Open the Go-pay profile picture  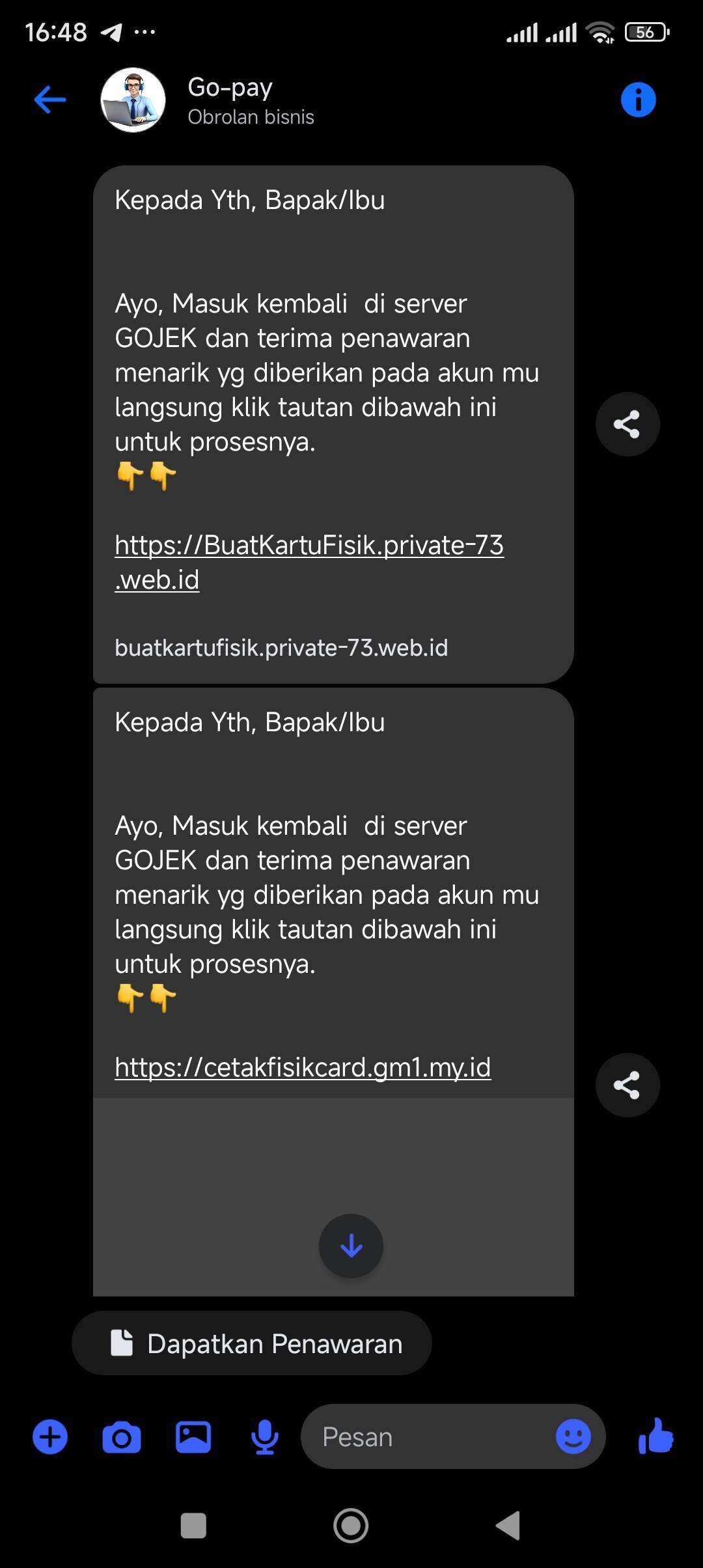(133, 100)
